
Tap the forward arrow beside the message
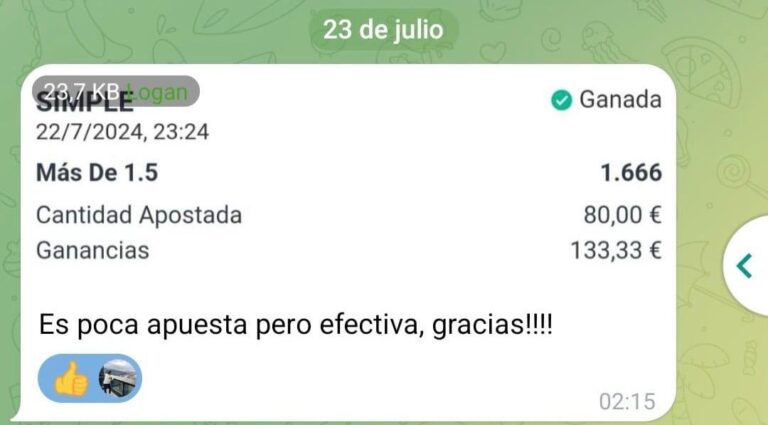pos(745,265)
